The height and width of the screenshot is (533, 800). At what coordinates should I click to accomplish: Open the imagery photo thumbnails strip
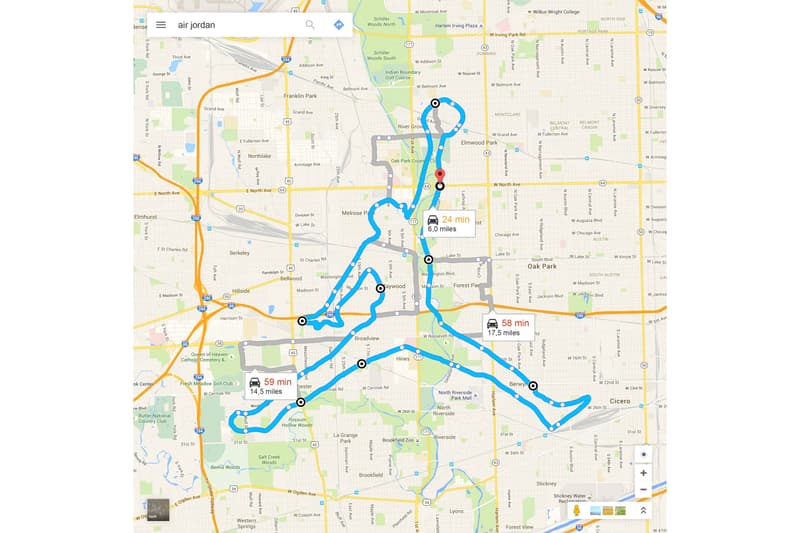pos(607,511)
